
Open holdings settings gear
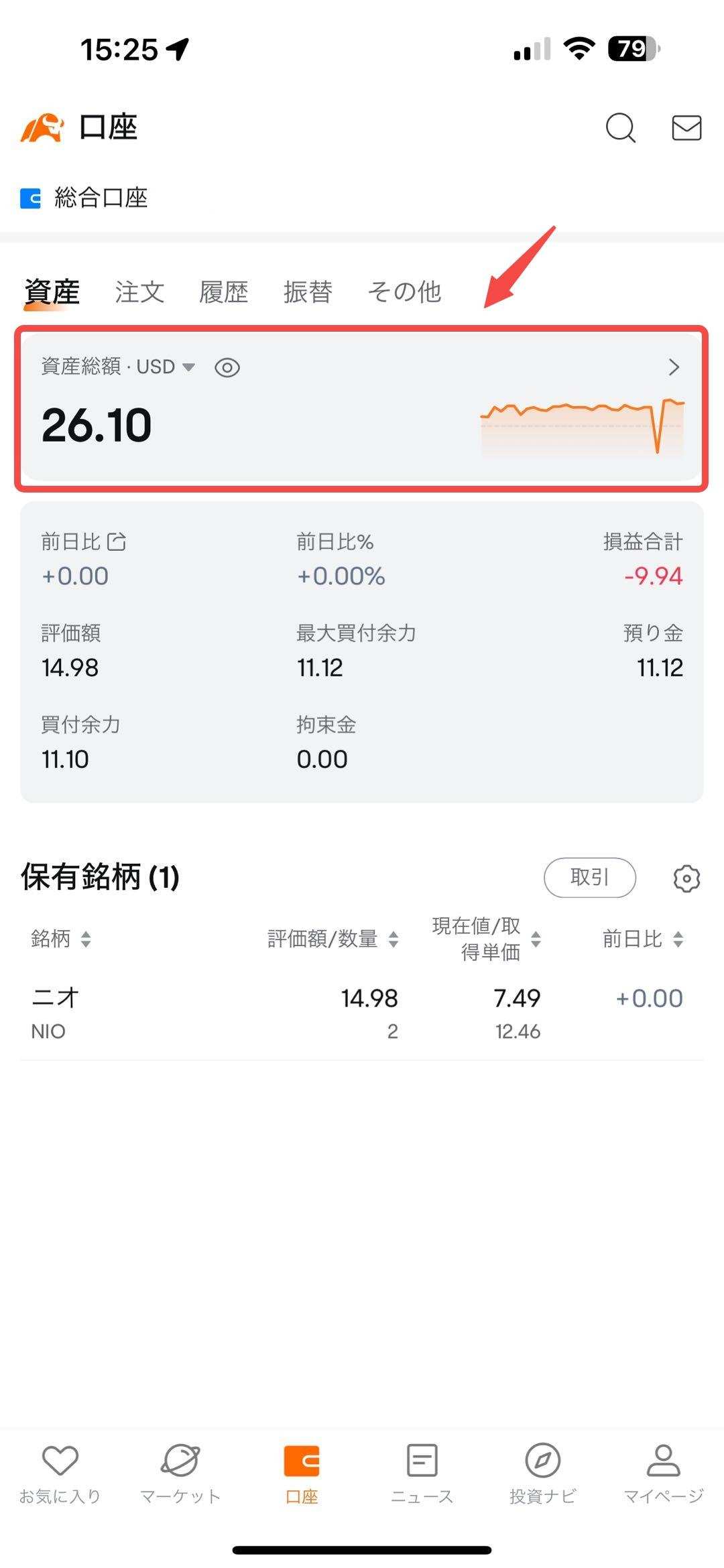(x=686, y=878)
